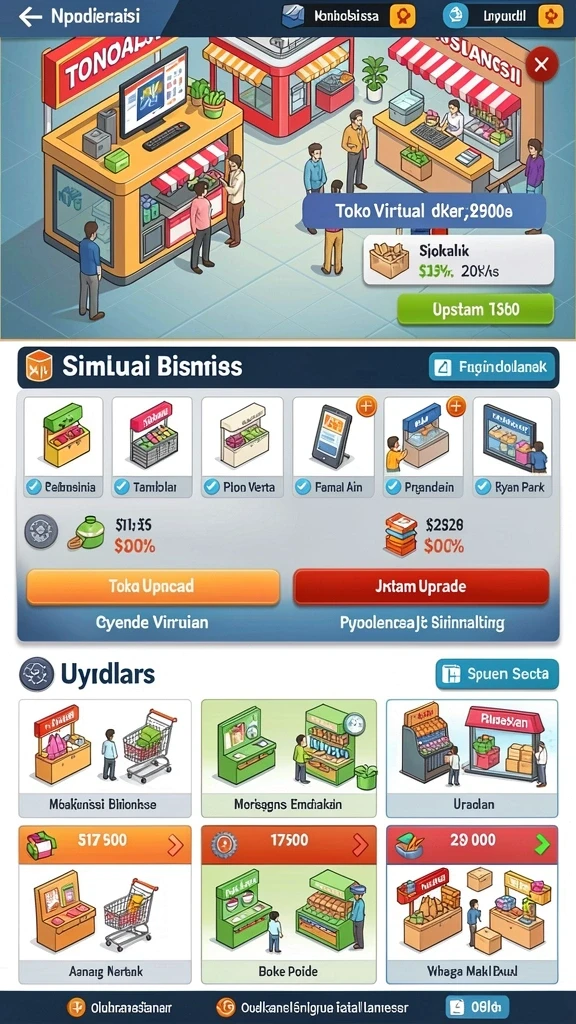Screen dimensions: 576x1024
Task: Tap the orange Toko Upncad button
Action: 153,586
